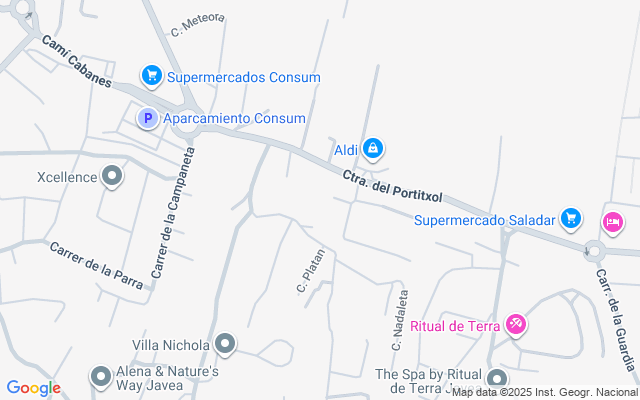This screenshot has width=640, height=400.
Task: Open the Ritual de Terra marker
Action: pos(515,324)
